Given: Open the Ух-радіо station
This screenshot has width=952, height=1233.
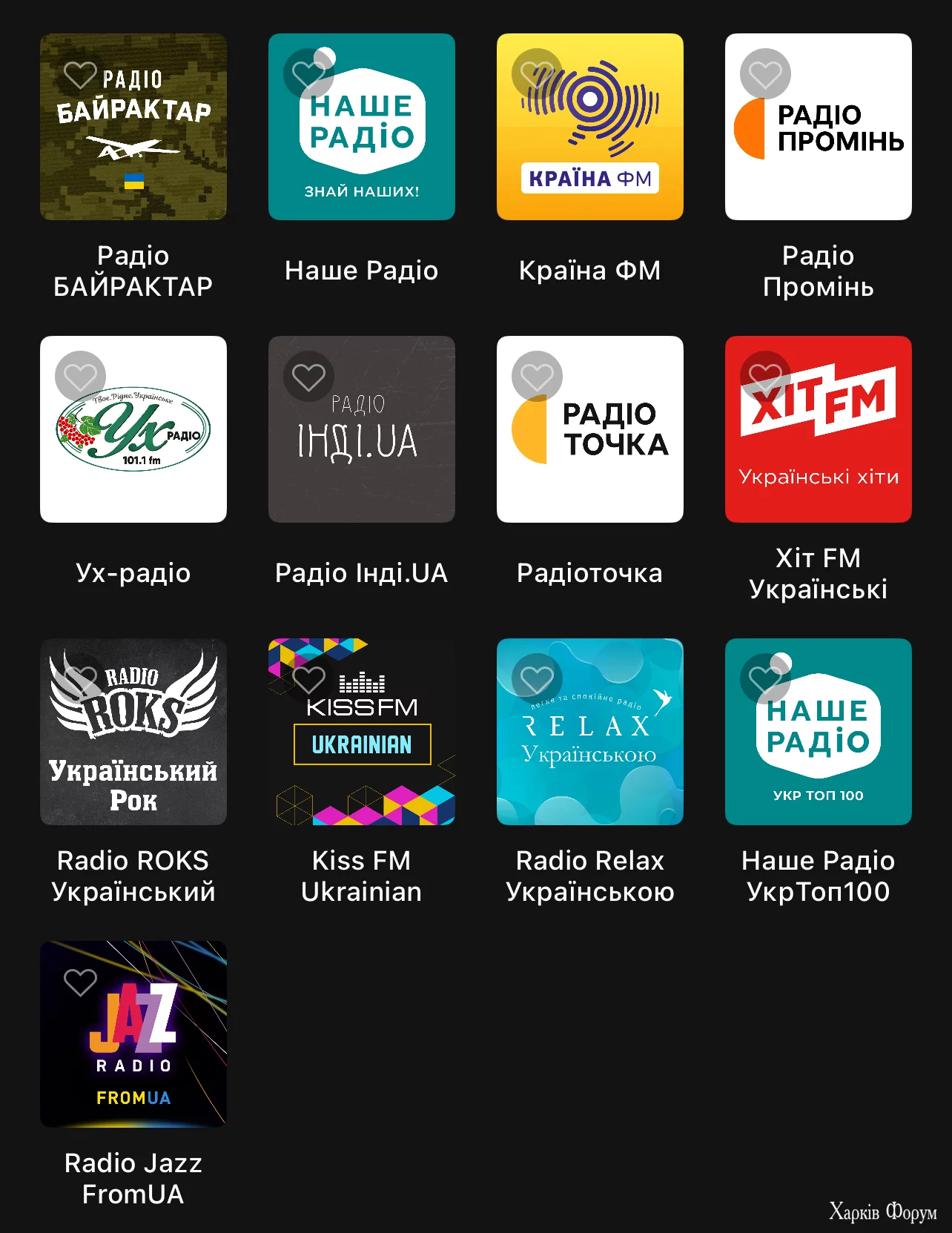Looking at the screenshot, I should point(133,445).
